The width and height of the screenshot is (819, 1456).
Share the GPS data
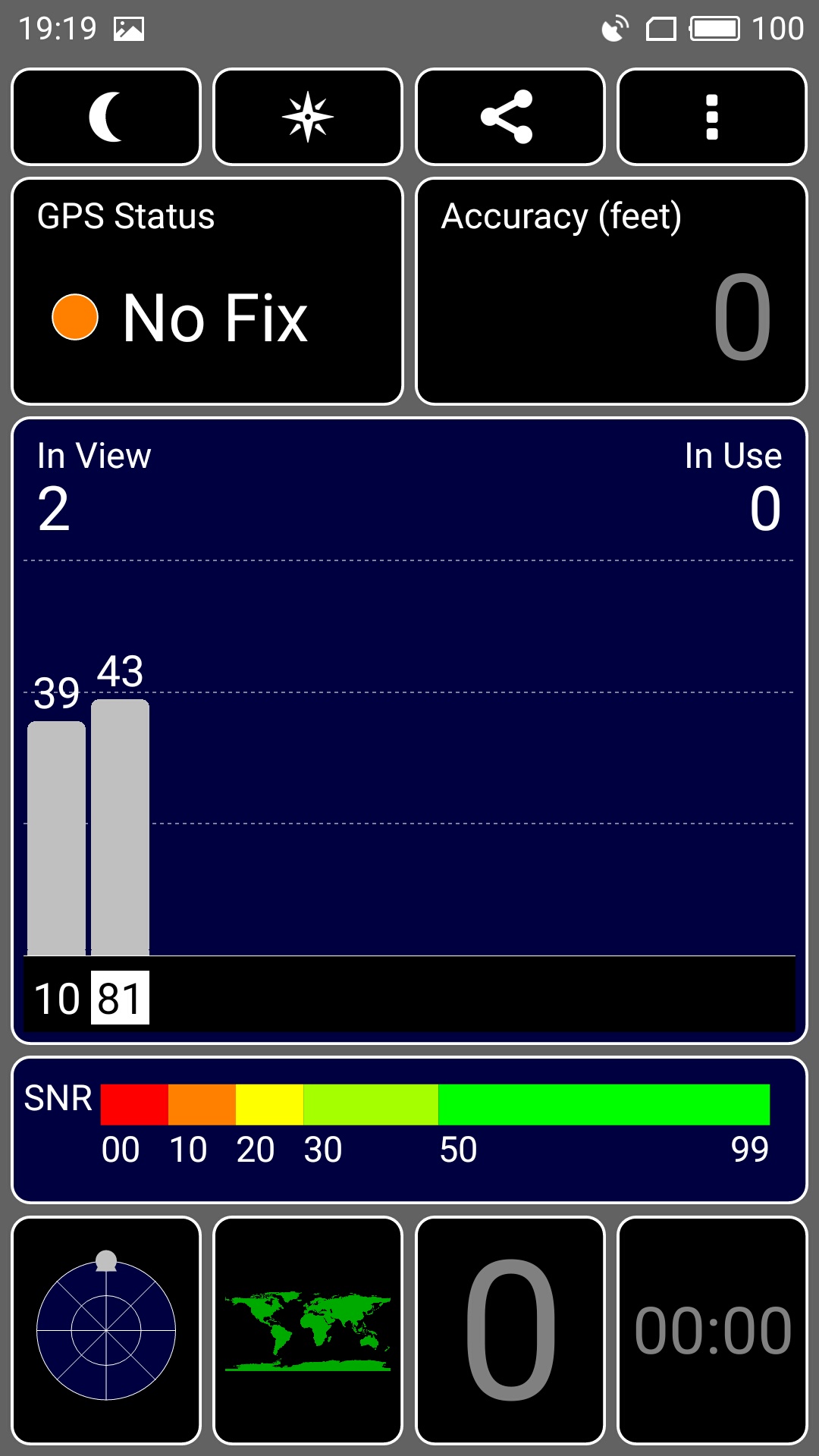click(510, 117)
